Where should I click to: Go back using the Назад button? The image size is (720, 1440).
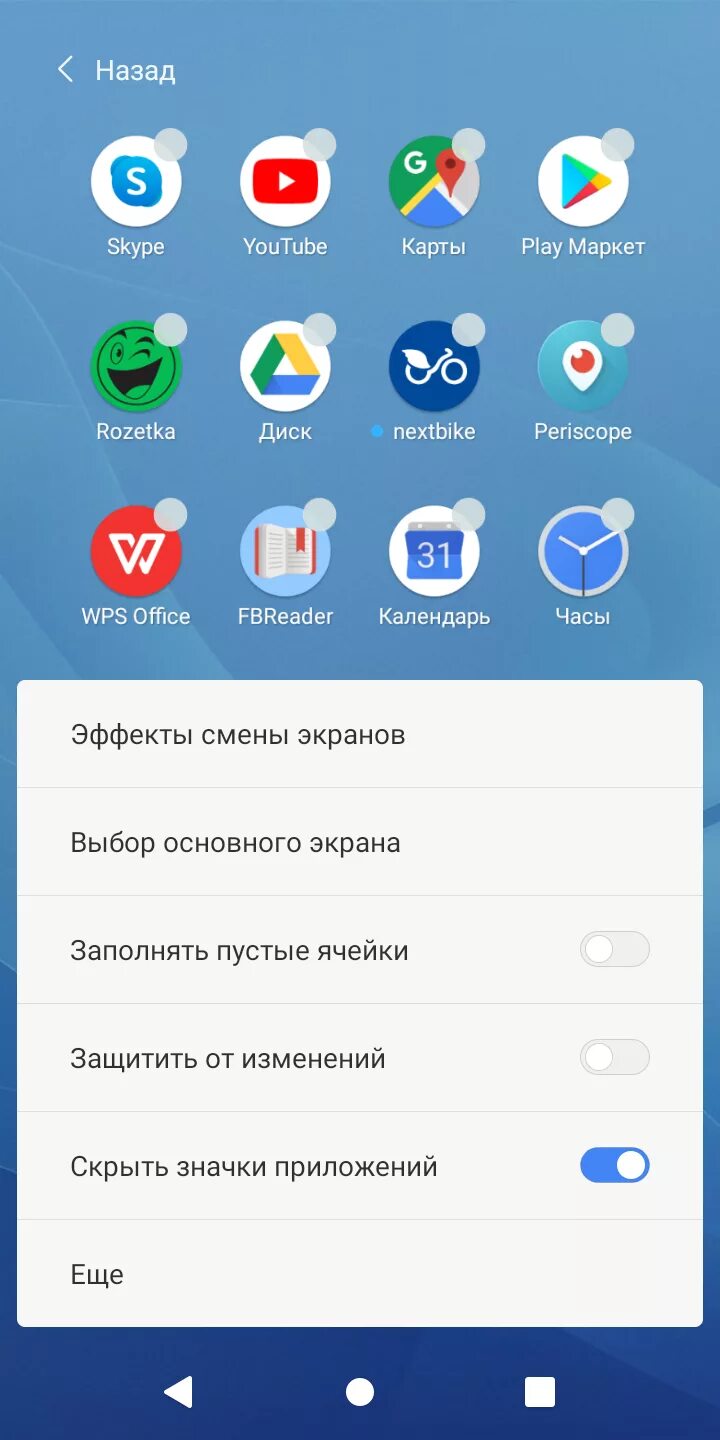click(116, 70)
